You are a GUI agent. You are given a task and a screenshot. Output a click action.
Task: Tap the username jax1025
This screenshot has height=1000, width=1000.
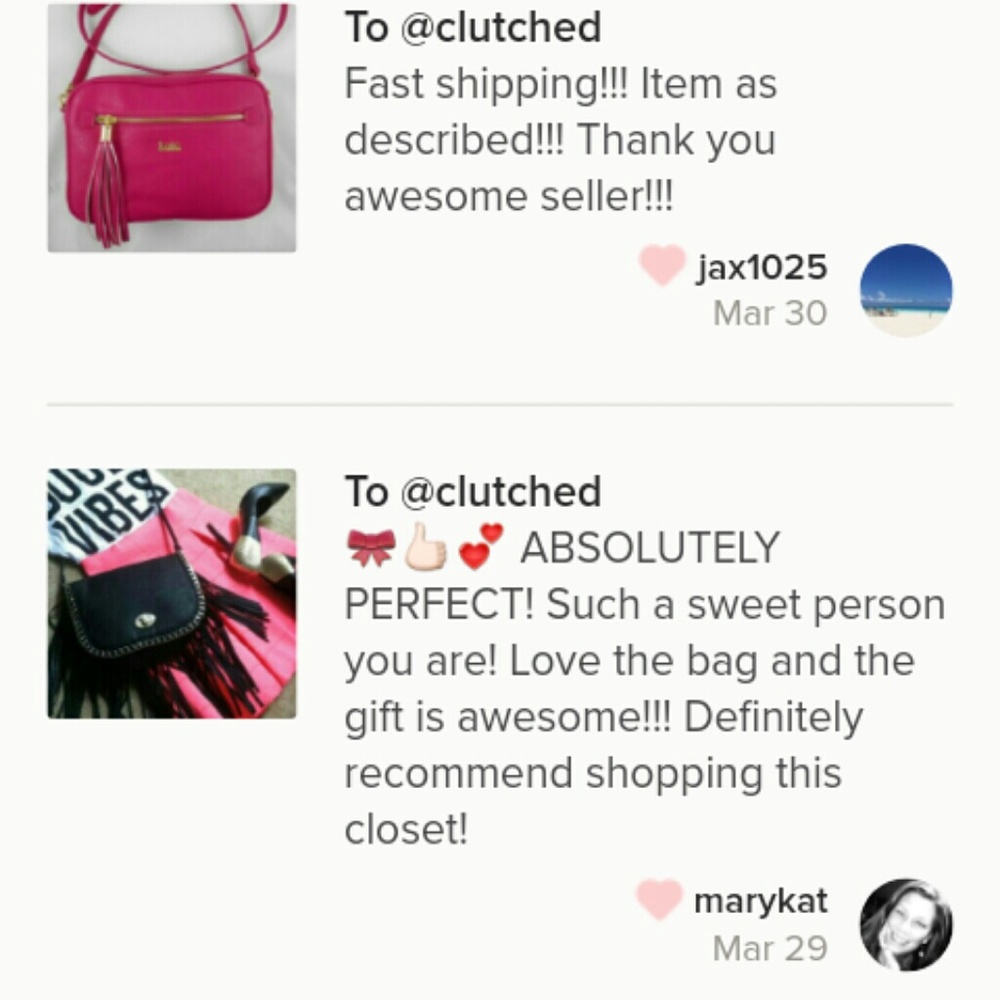coord(762,268)
